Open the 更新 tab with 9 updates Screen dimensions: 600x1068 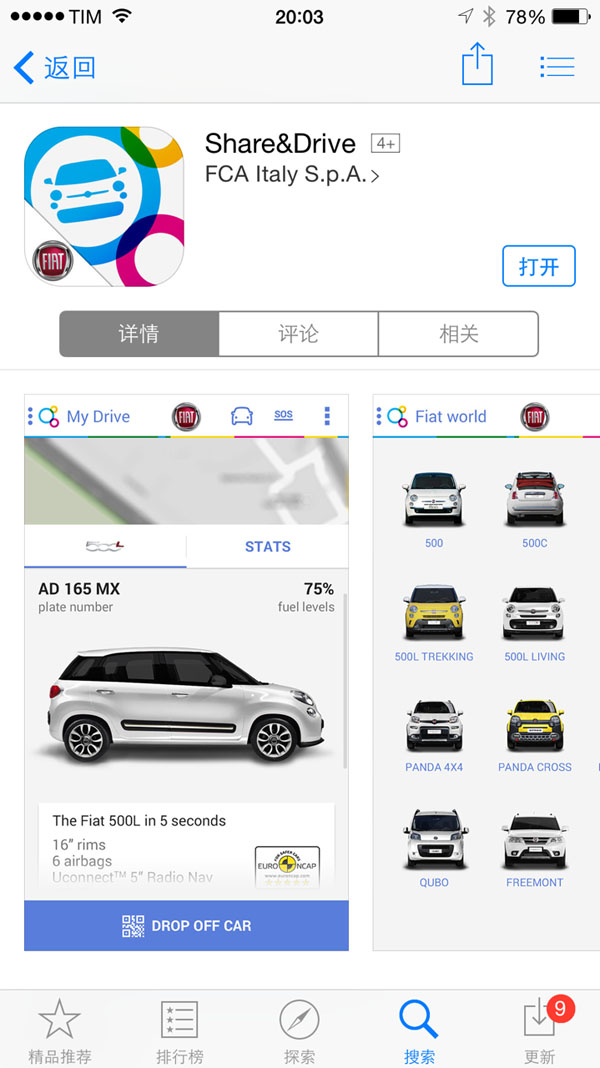[540, 1031]
